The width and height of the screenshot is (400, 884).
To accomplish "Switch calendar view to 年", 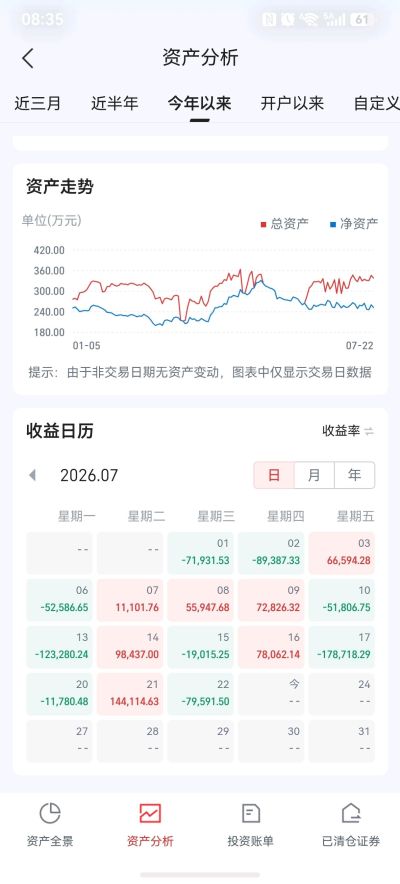I will point(354,475).
